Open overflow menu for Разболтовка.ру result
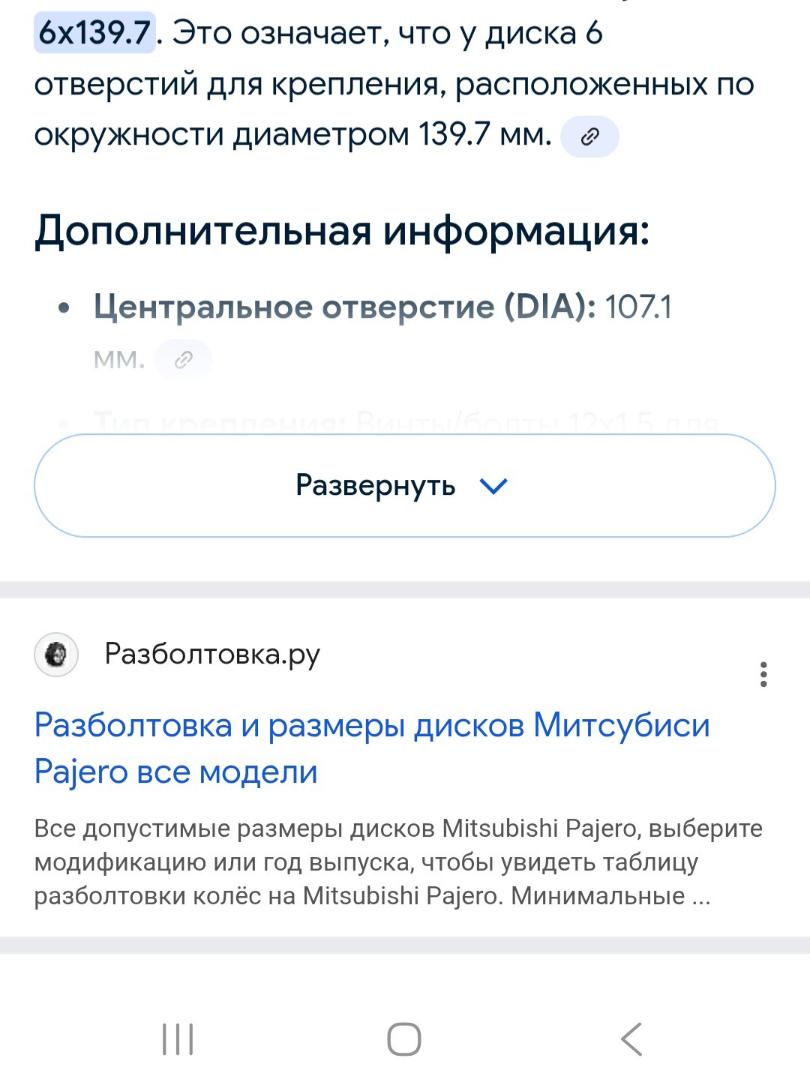 pos(764,674)
